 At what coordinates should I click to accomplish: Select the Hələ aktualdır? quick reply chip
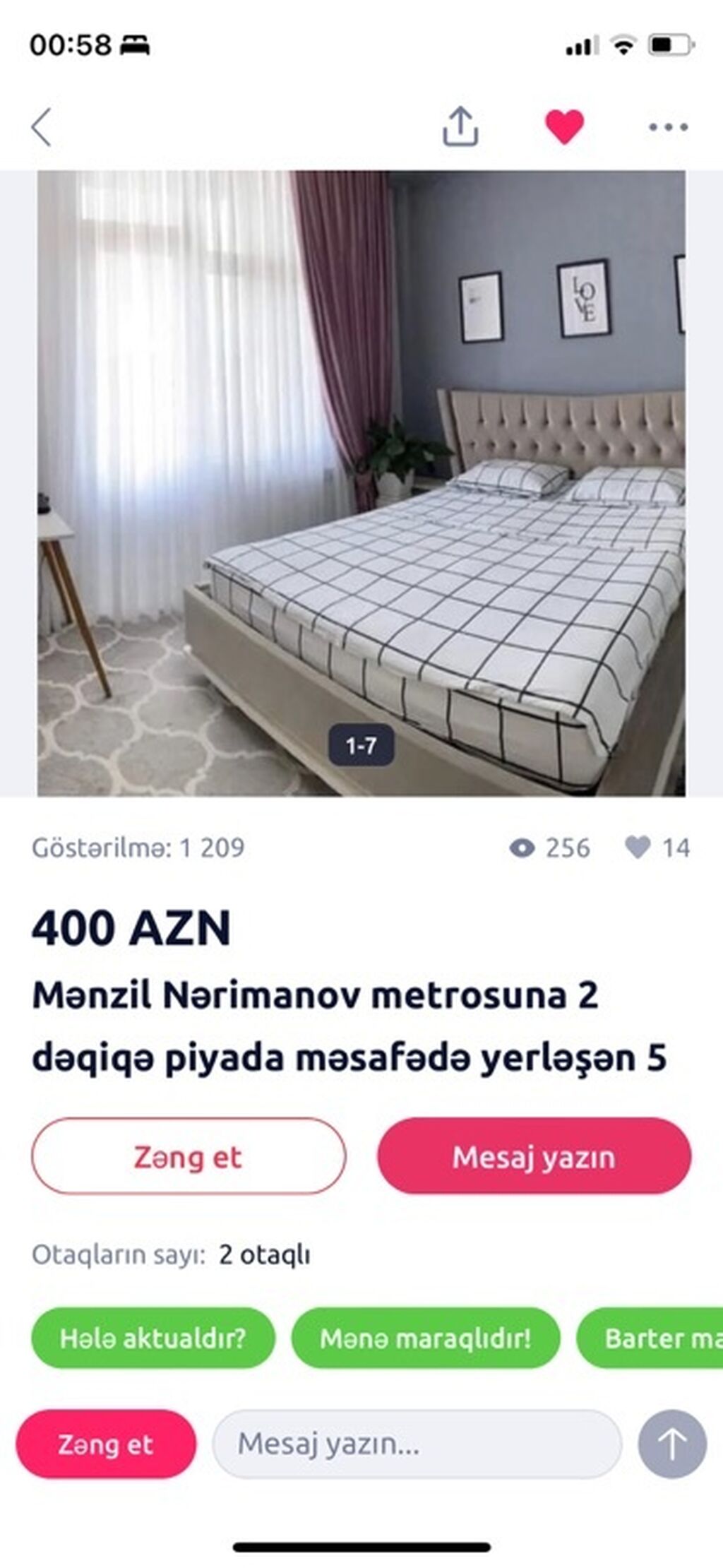pos(153,1338)
